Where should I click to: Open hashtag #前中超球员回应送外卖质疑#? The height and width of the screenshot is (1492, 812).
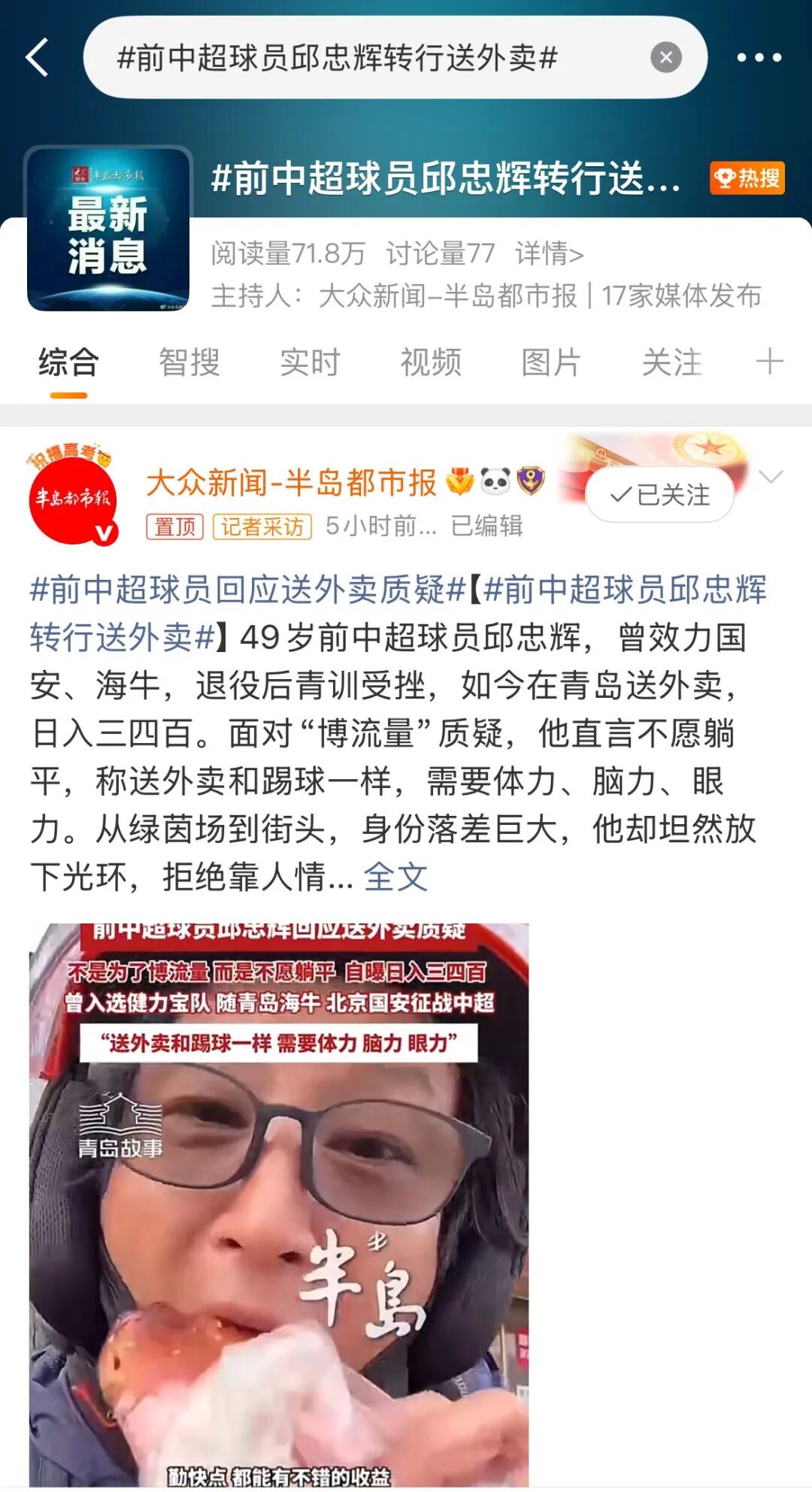(248, 590)
